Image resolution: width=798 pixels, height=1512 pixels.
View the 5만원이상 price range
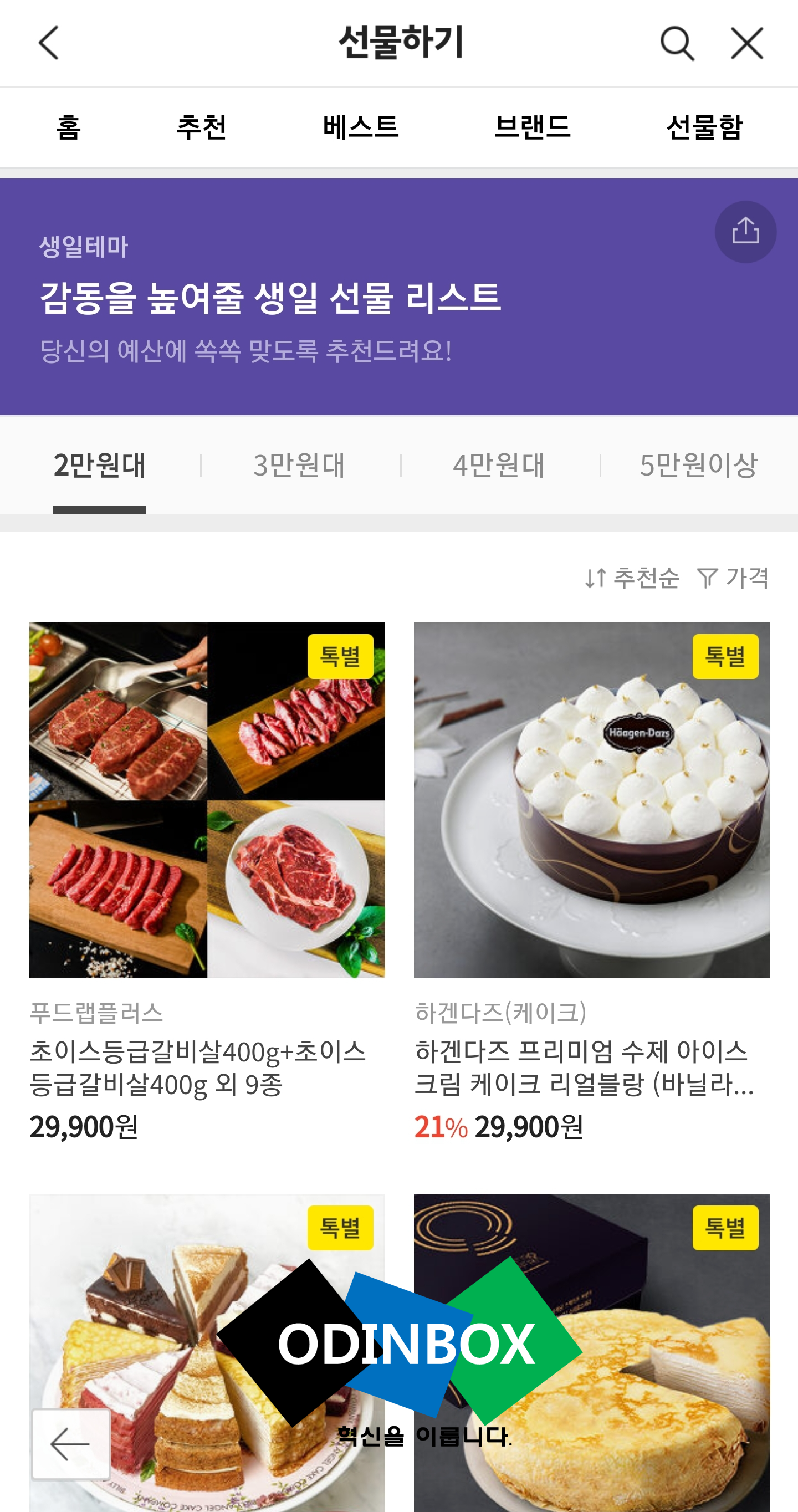coord(698,466)
